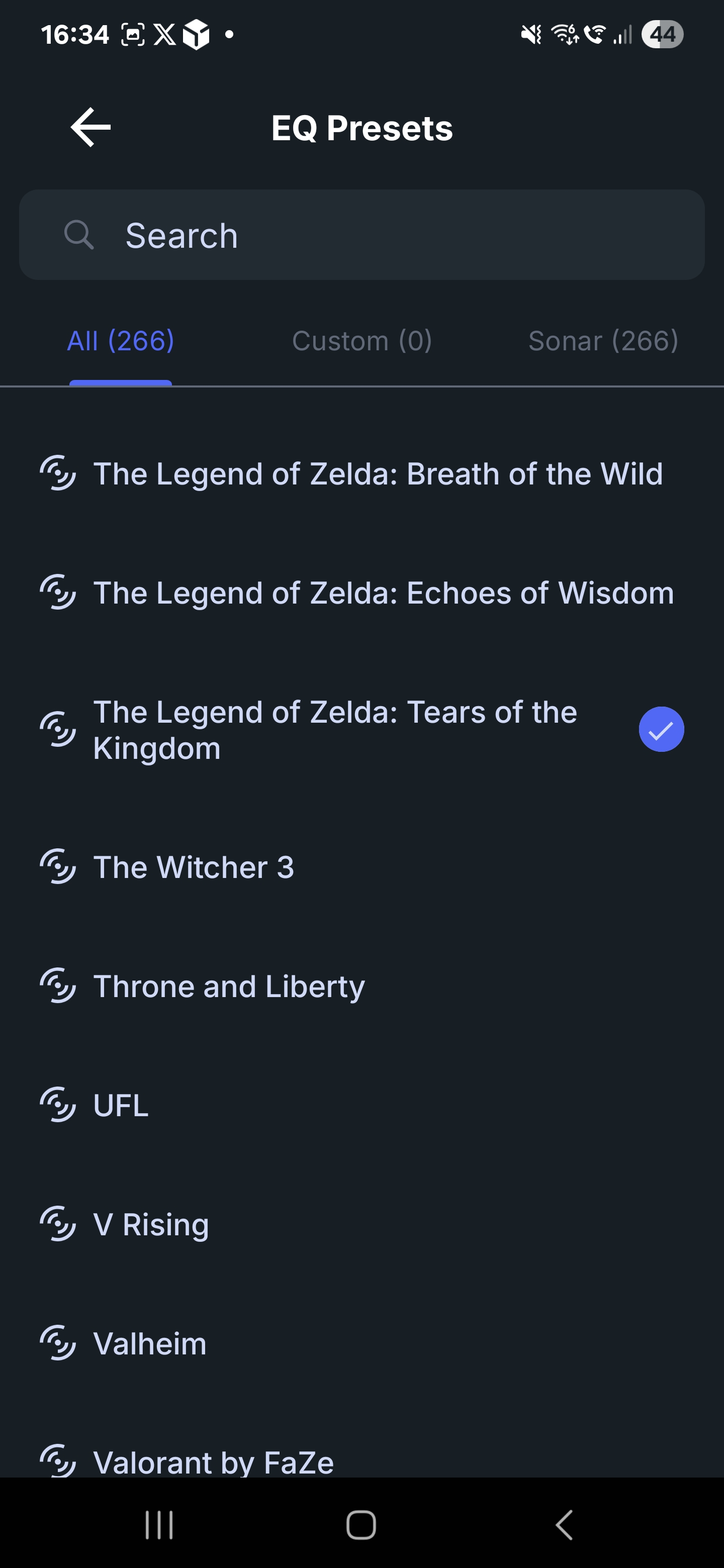Open recent apps from navigation bar
This screenshot has height=1568, width=724.
(x=159, y=1525)
